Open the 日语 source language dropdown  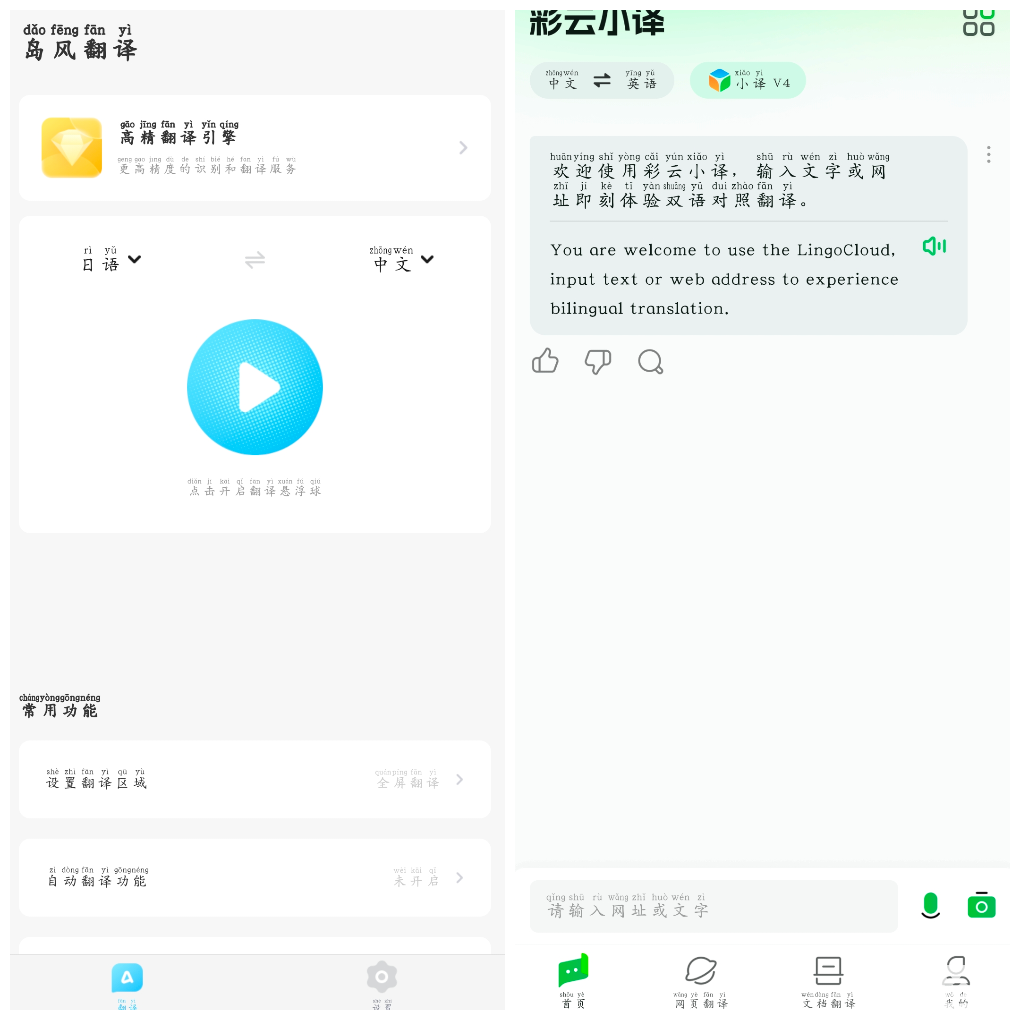(111, 260)
